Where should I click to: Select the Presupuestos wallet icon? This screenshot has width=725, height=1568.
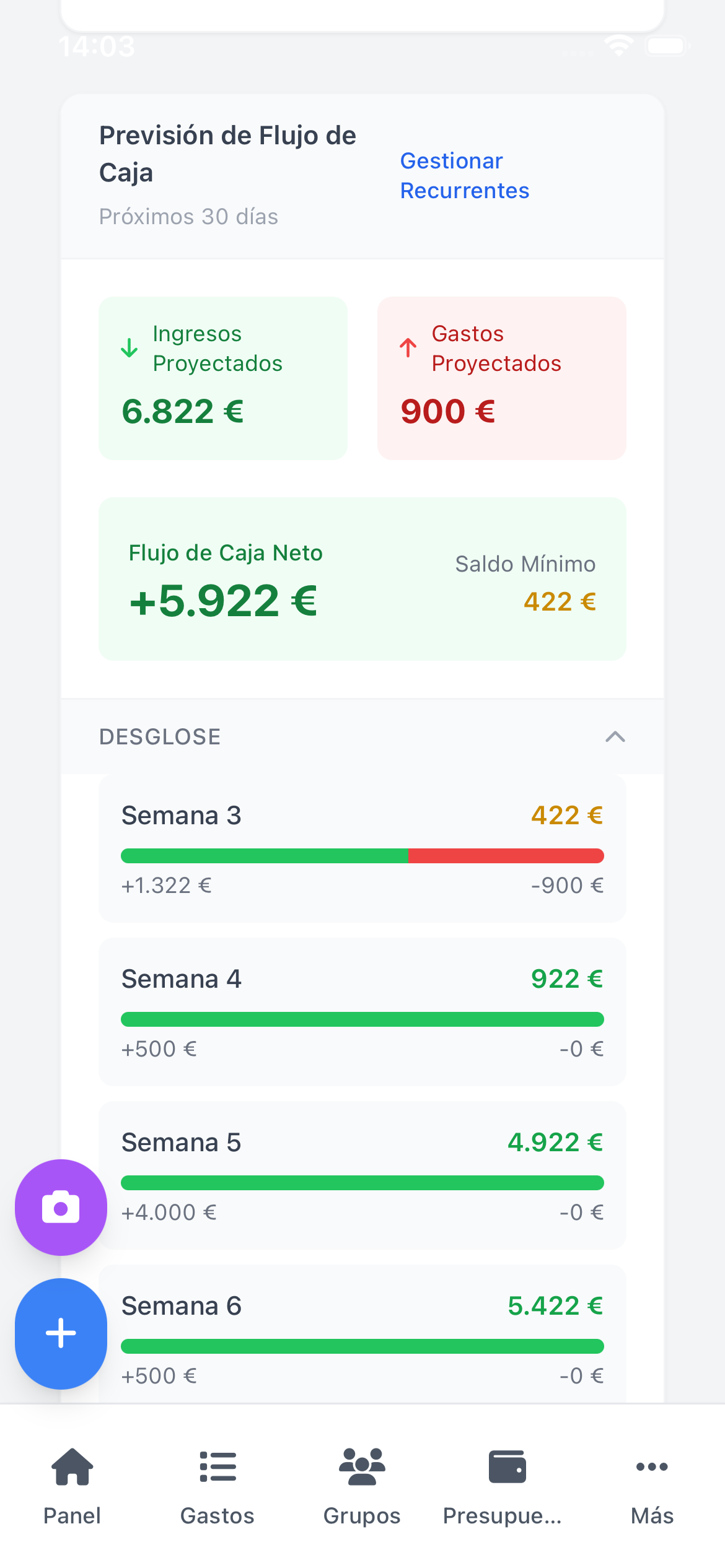tap(507, 1466)
